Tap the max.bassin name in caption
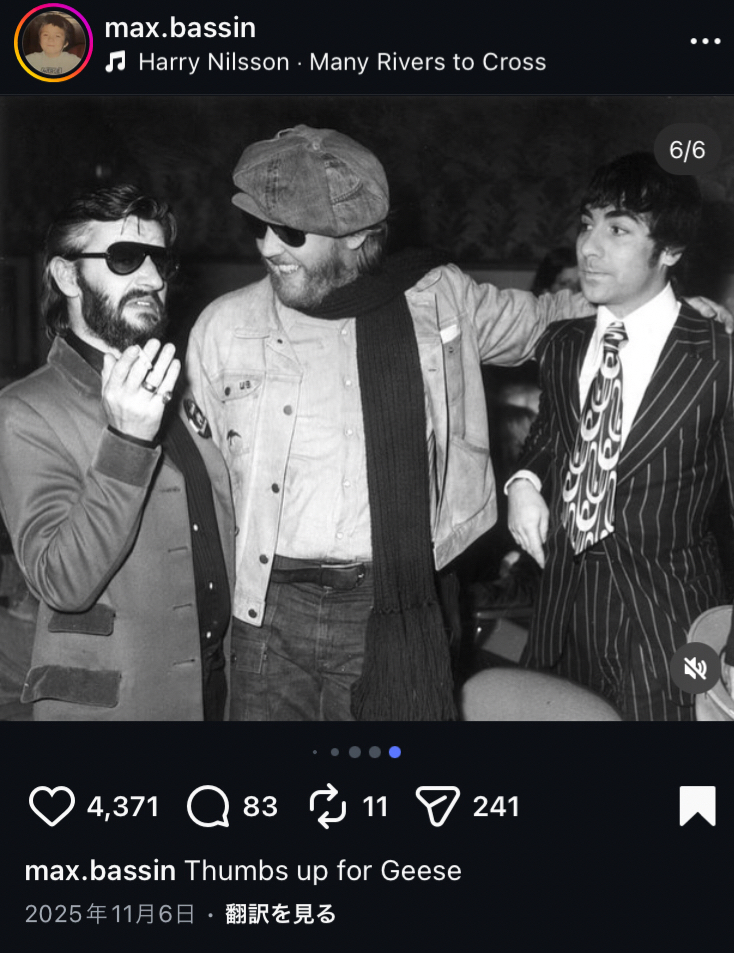Viewport: 734px width, 953px height. pyautogui.click(x=99, y=870)
